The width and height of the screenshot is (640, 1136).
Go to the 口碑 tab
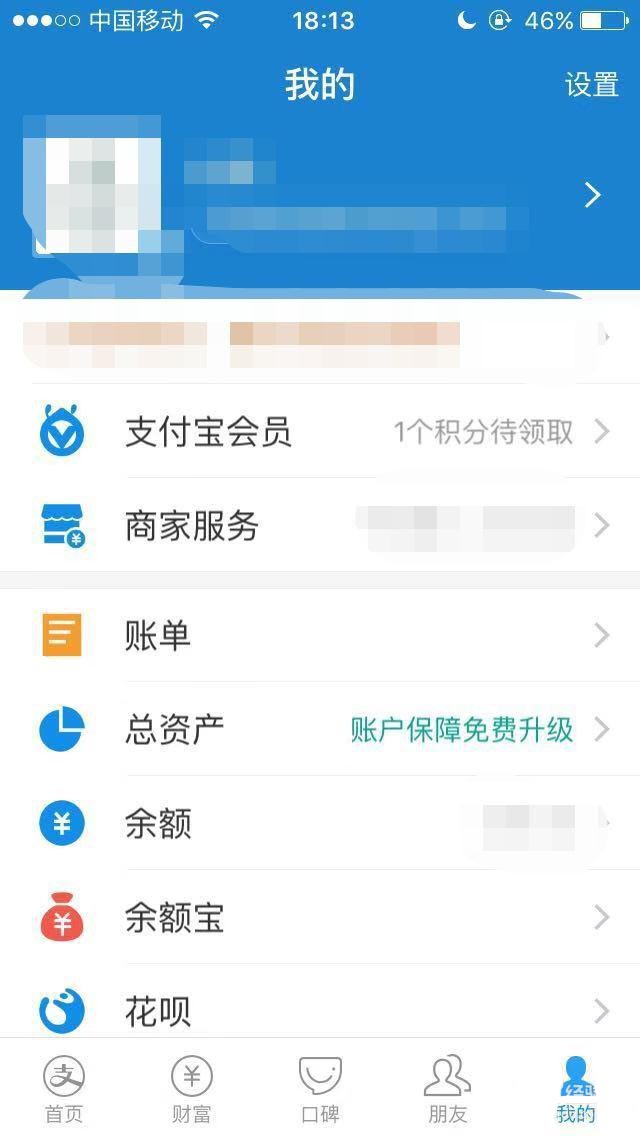coord(320,1088)
